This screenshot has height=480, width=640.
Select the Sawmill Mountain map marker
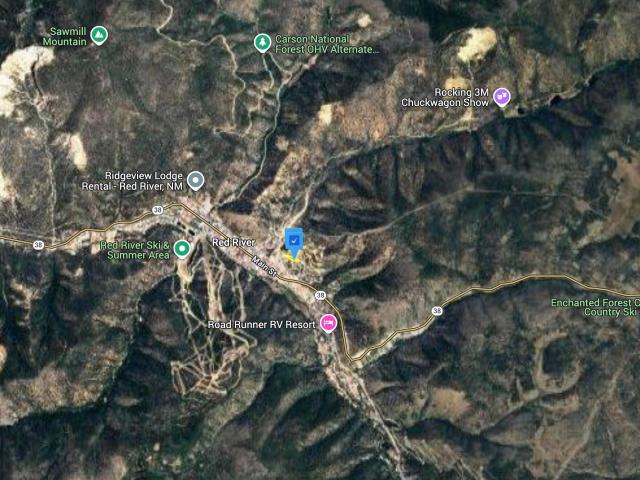[99, 37]
